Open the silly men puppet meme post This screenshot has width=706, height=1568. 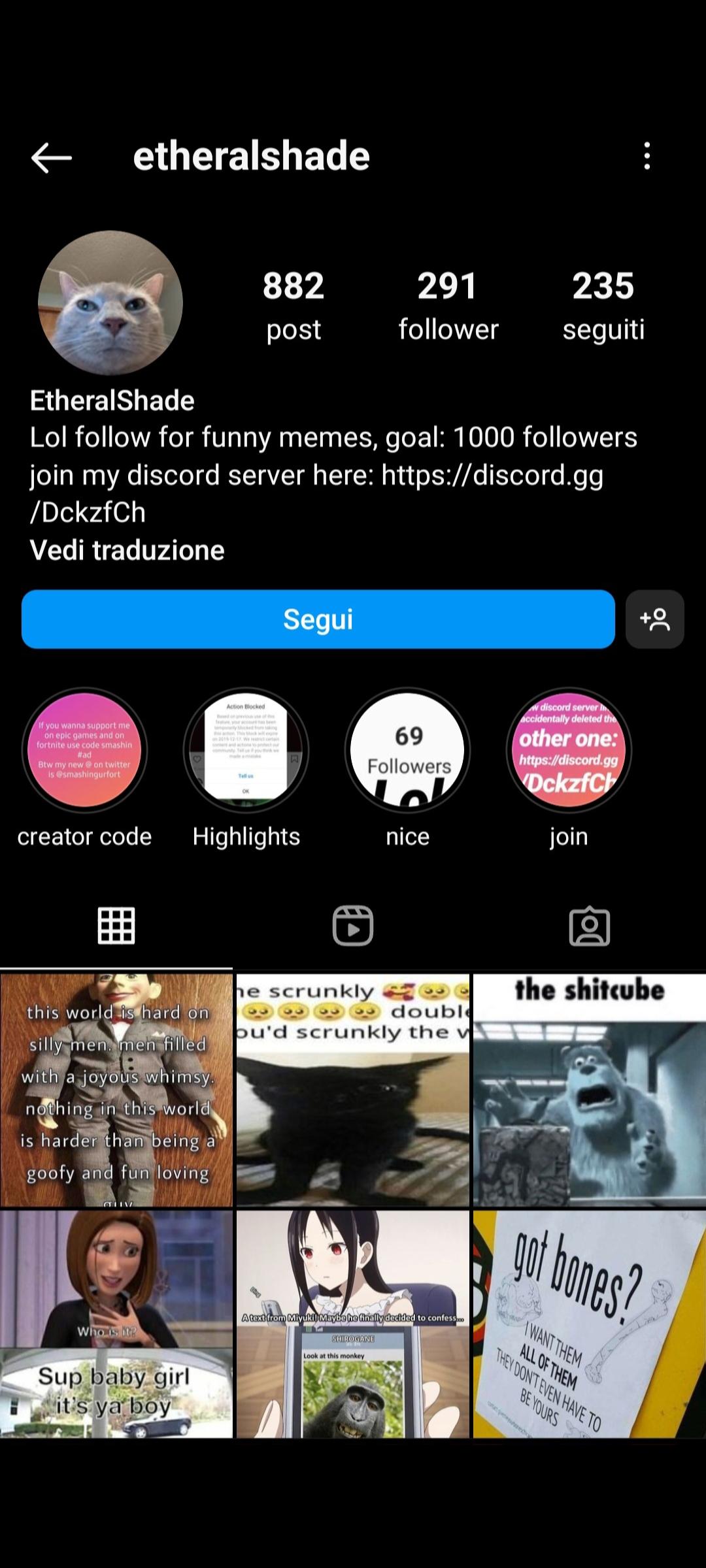pyautogui.click(x=116, y=1090)
